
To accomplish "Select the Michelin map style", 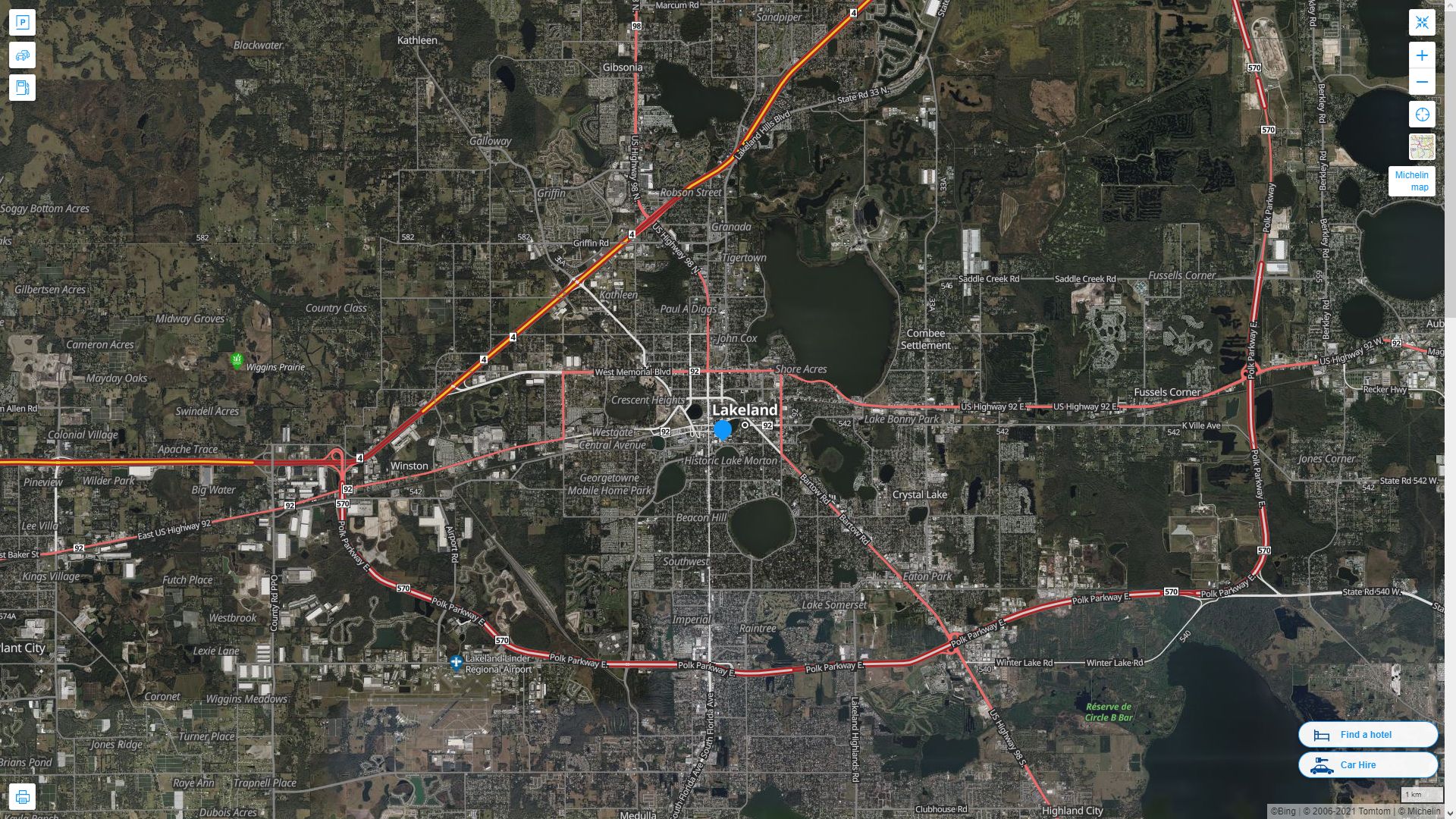I will point(1411,181).
